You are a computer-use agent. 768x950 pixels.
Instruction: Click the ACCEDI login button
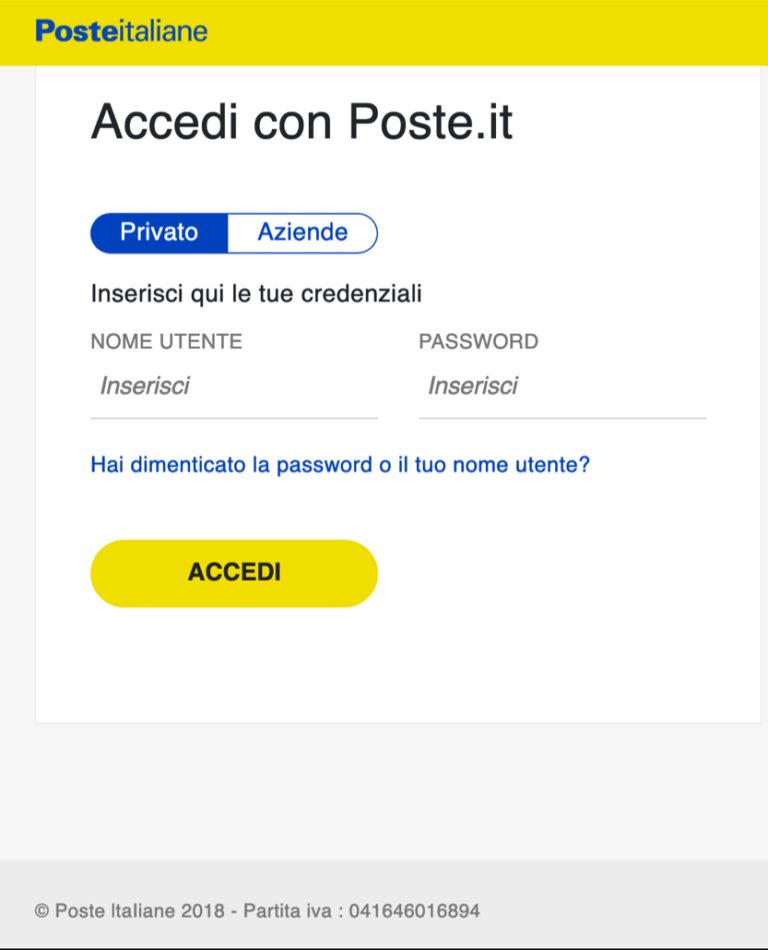click(x=233, y=573)
